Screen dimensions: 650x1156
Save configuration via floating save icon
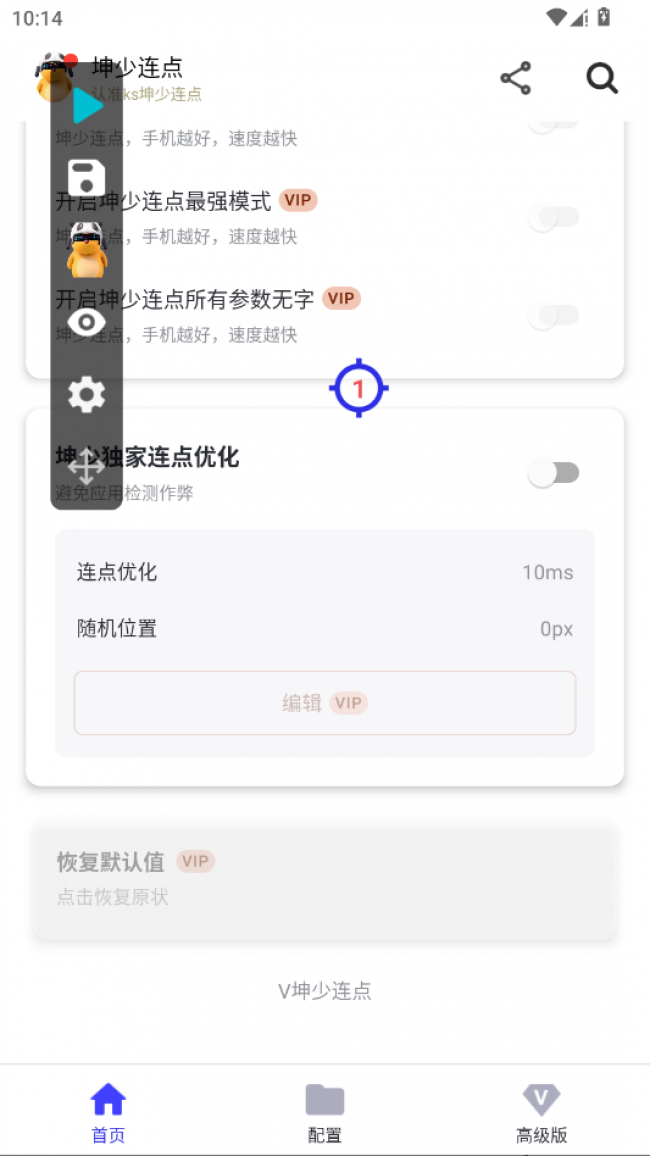point(87,179)
